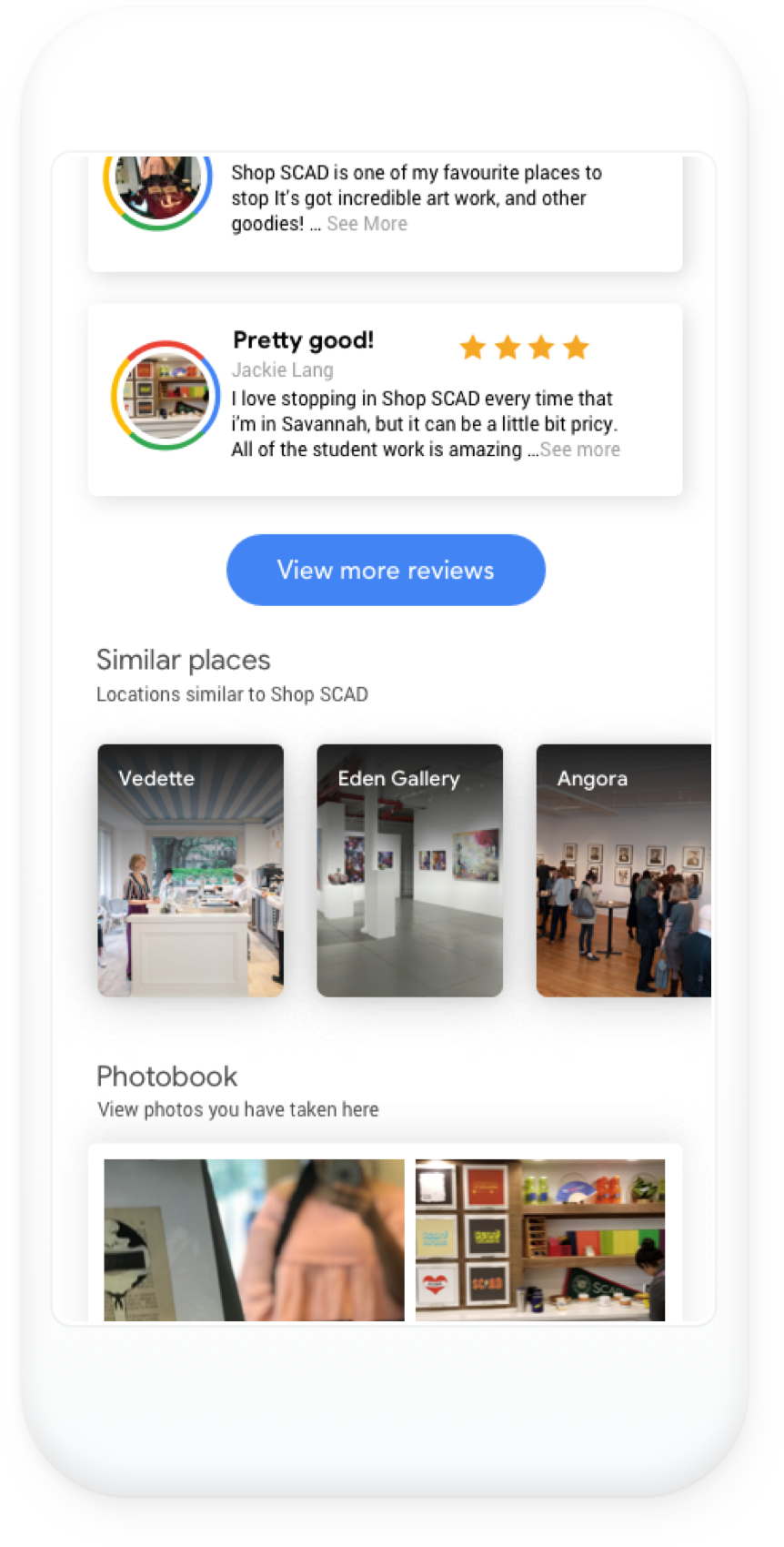This screenshot has height=1547, width=784.
Task: Open the Photobook photo of shop shelves
Action: point(540,1239)
